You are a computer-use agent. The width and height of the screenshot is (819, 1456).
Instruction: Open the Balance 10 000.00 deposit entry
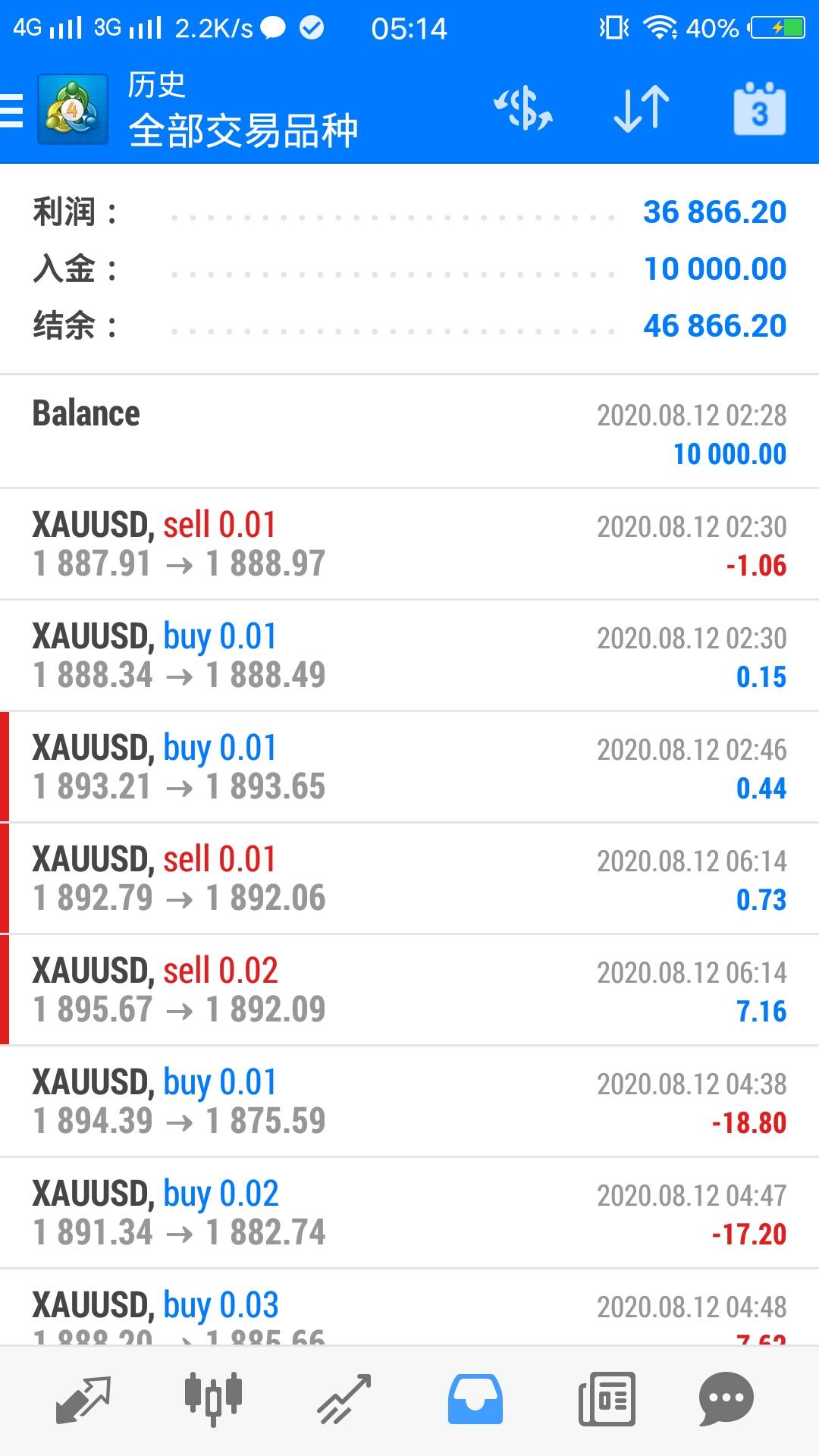click(409, 432)
